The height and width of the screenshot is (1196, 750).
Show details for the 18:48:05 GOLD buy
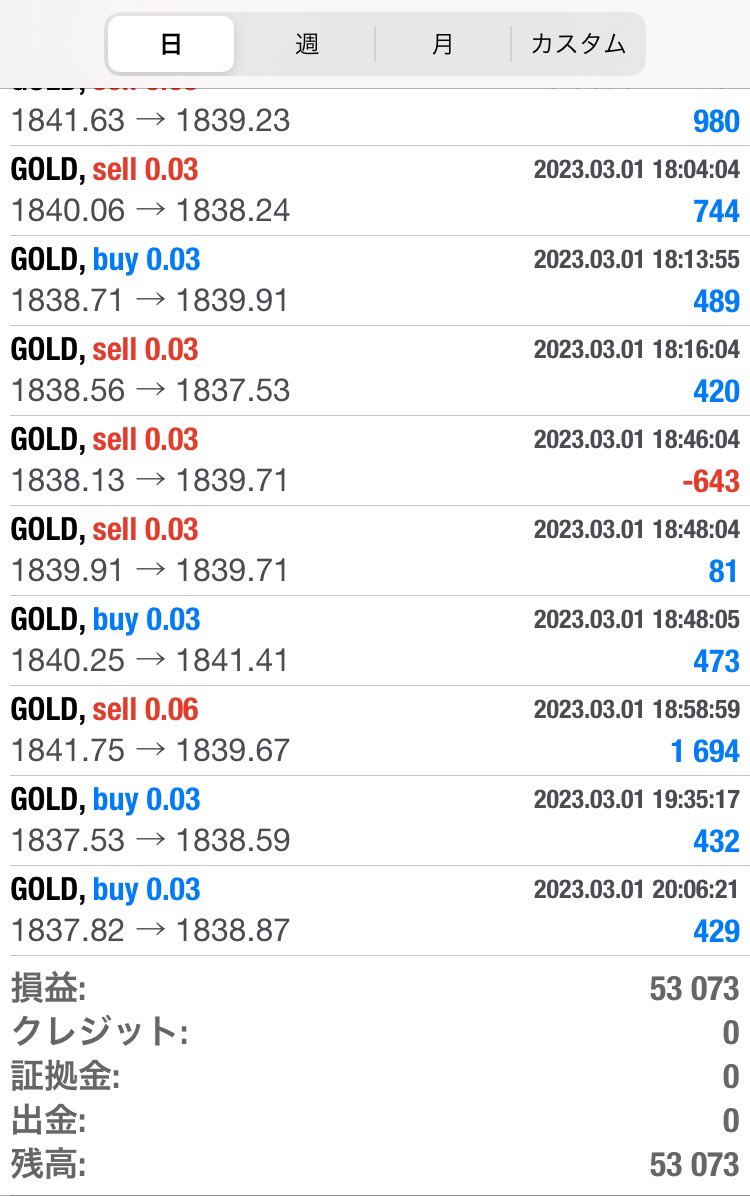click(375, 640)
